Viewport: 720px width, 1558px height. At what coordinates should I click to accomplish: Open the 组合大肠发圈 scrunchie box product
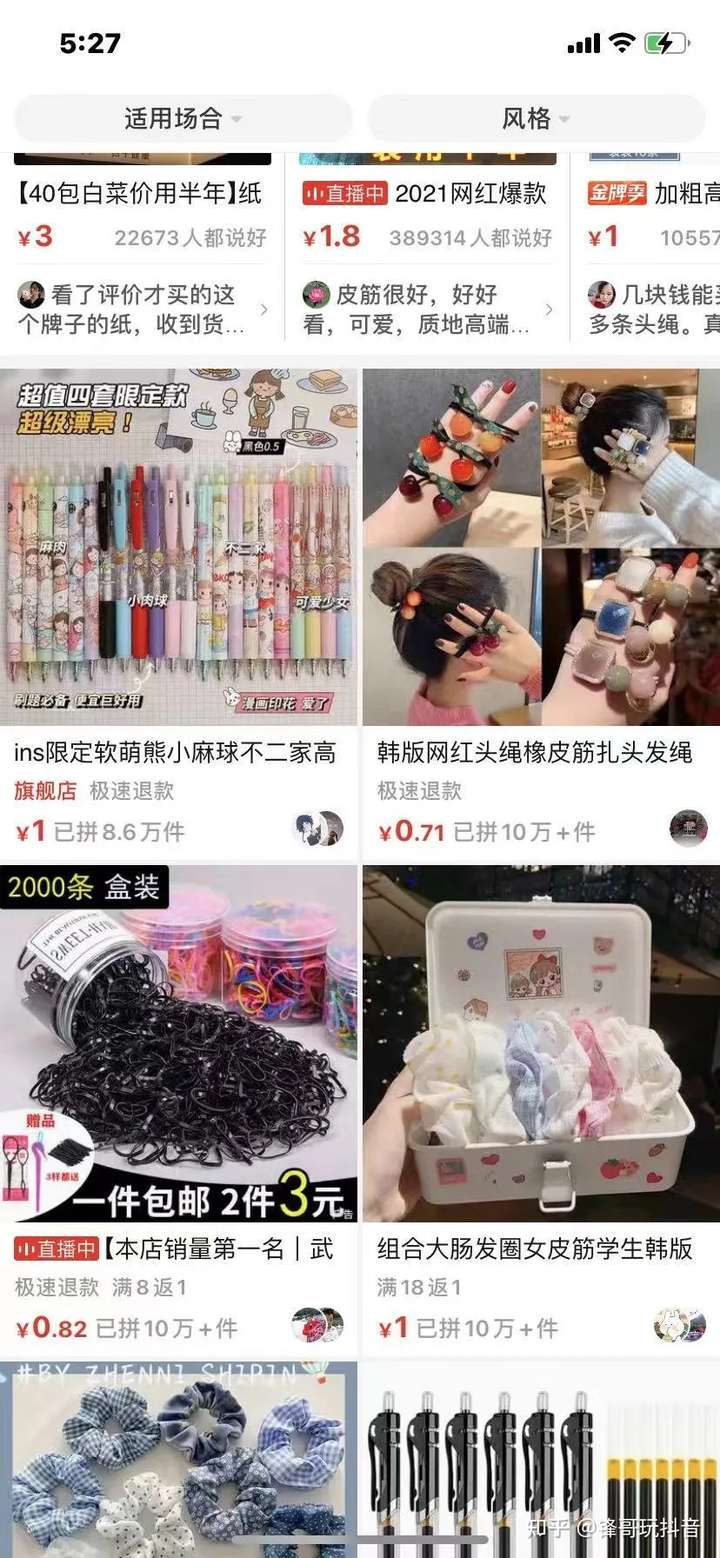pos(540,1043)
